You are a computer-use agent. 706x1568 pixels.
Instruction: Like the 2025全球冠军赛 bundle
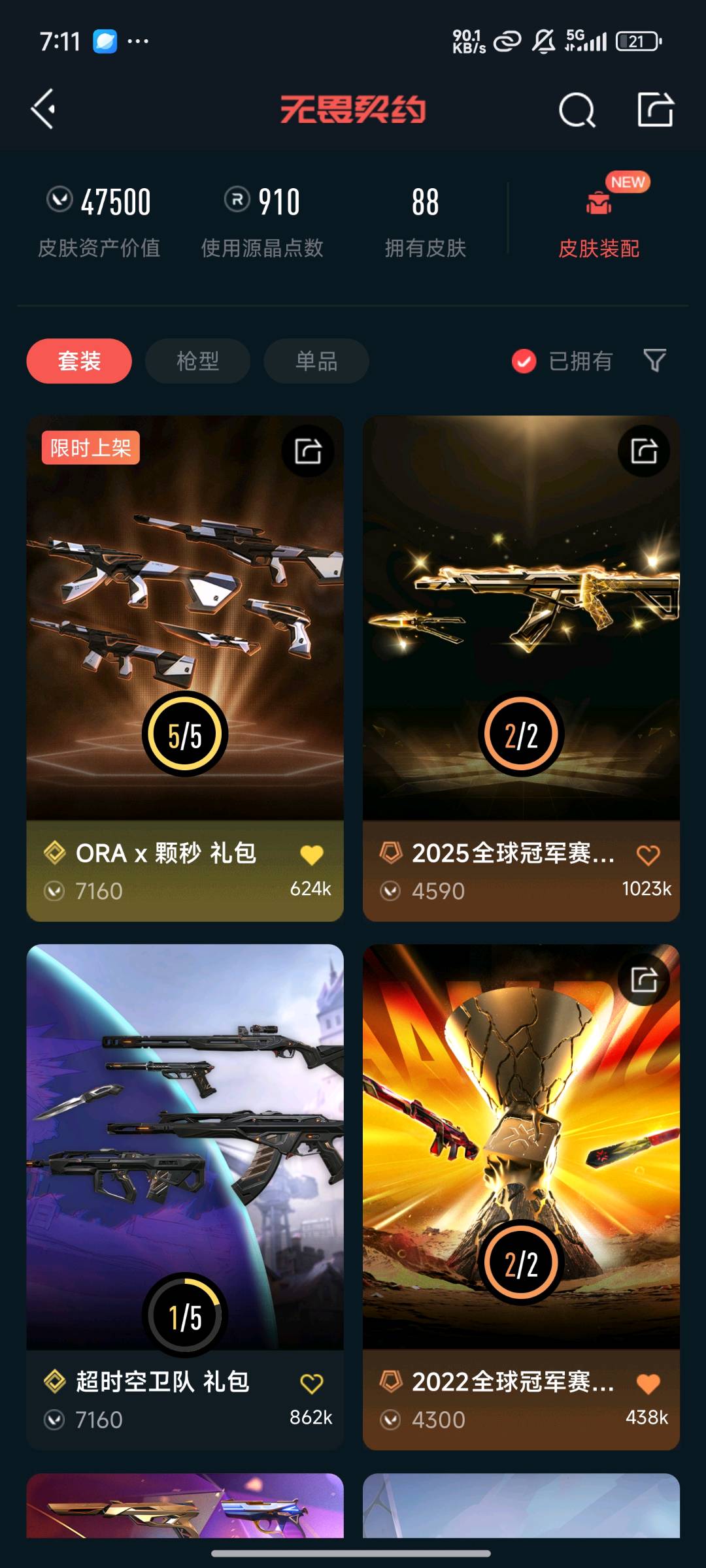pos(648,855)
